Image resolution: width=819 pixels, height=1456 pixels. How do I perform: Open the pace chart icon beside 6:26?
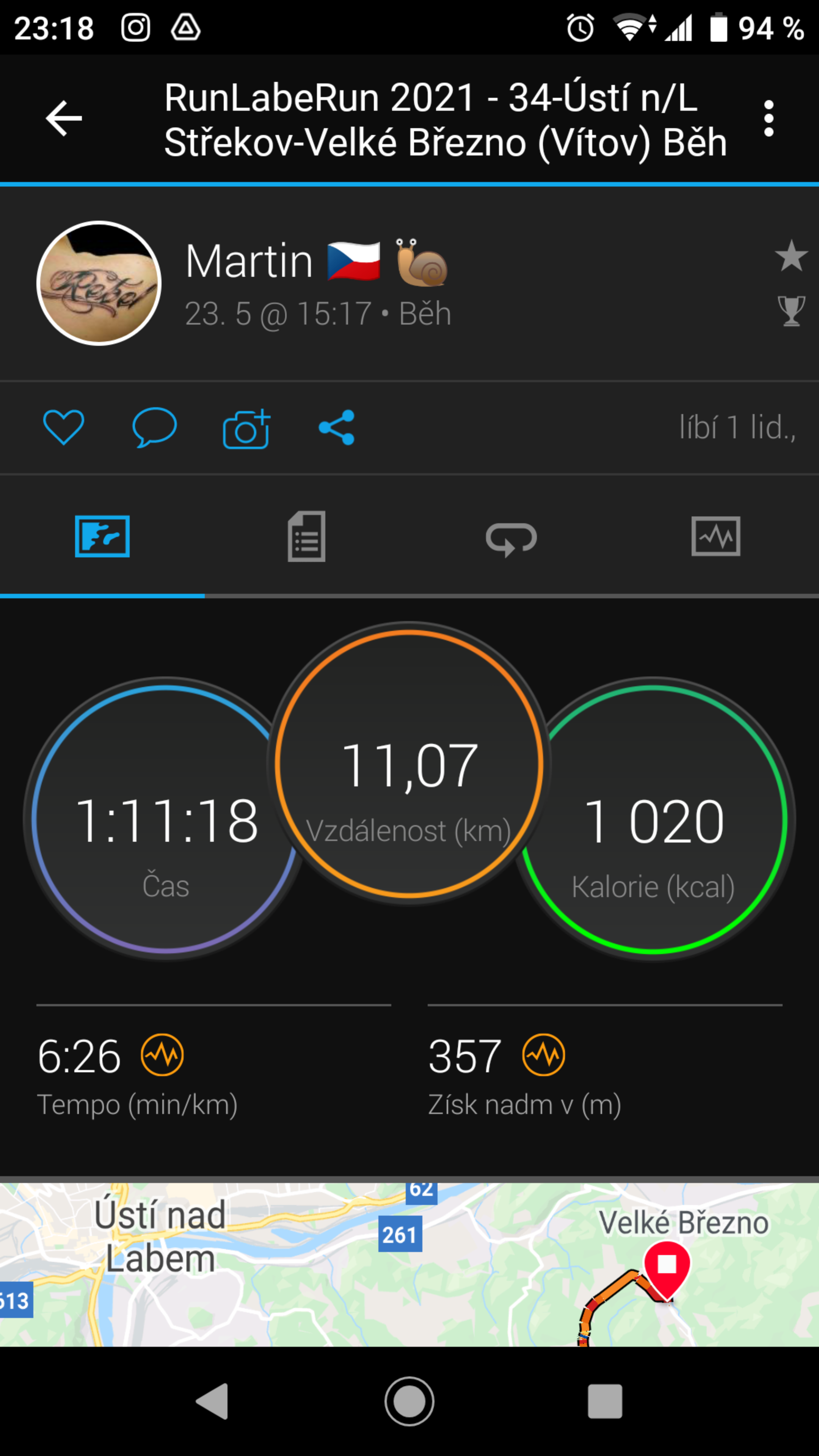(162, 1055)
